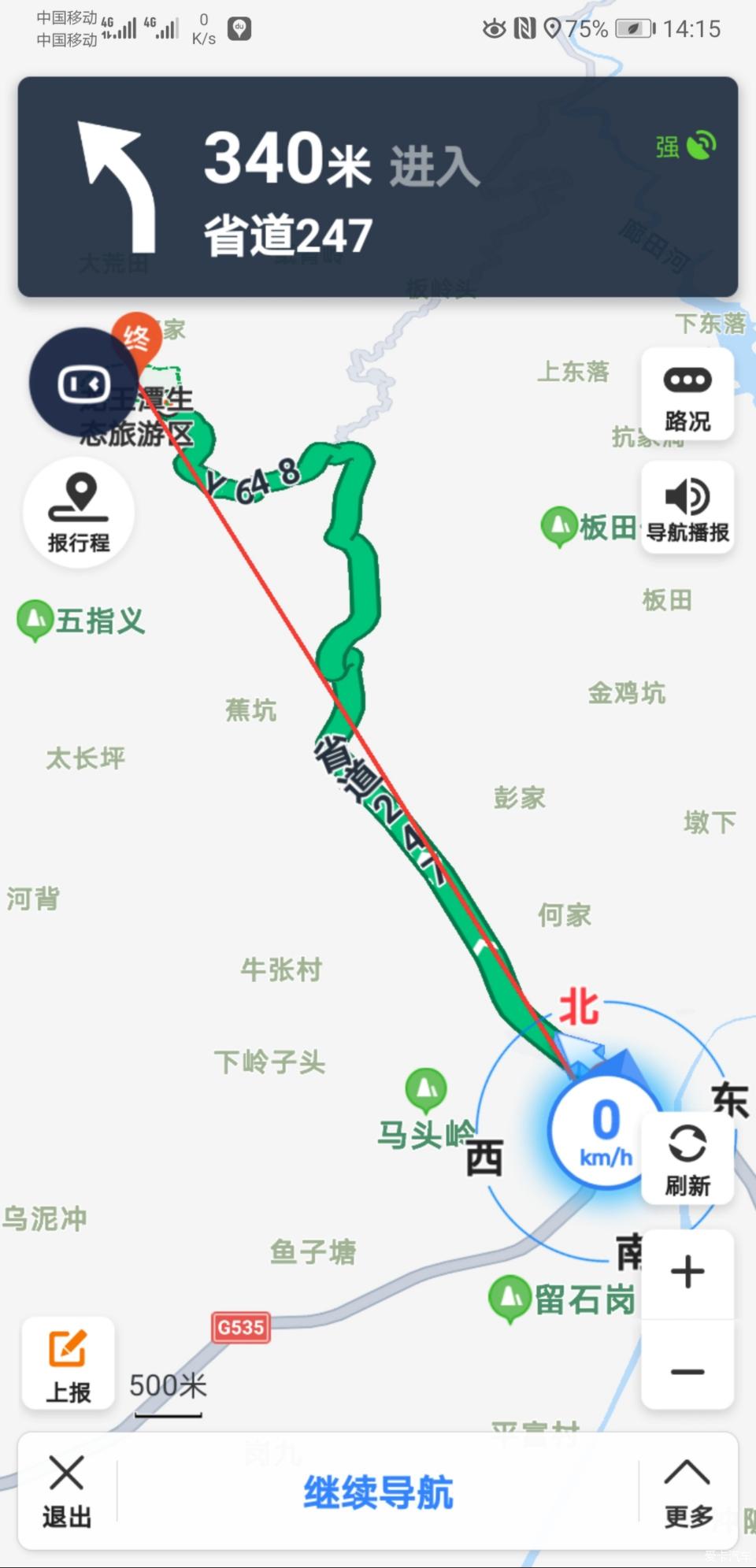Image resolution: width=756 pixels, height=1568 pixels.
Task: Exit navigation with 退出
Action: 67,1492
